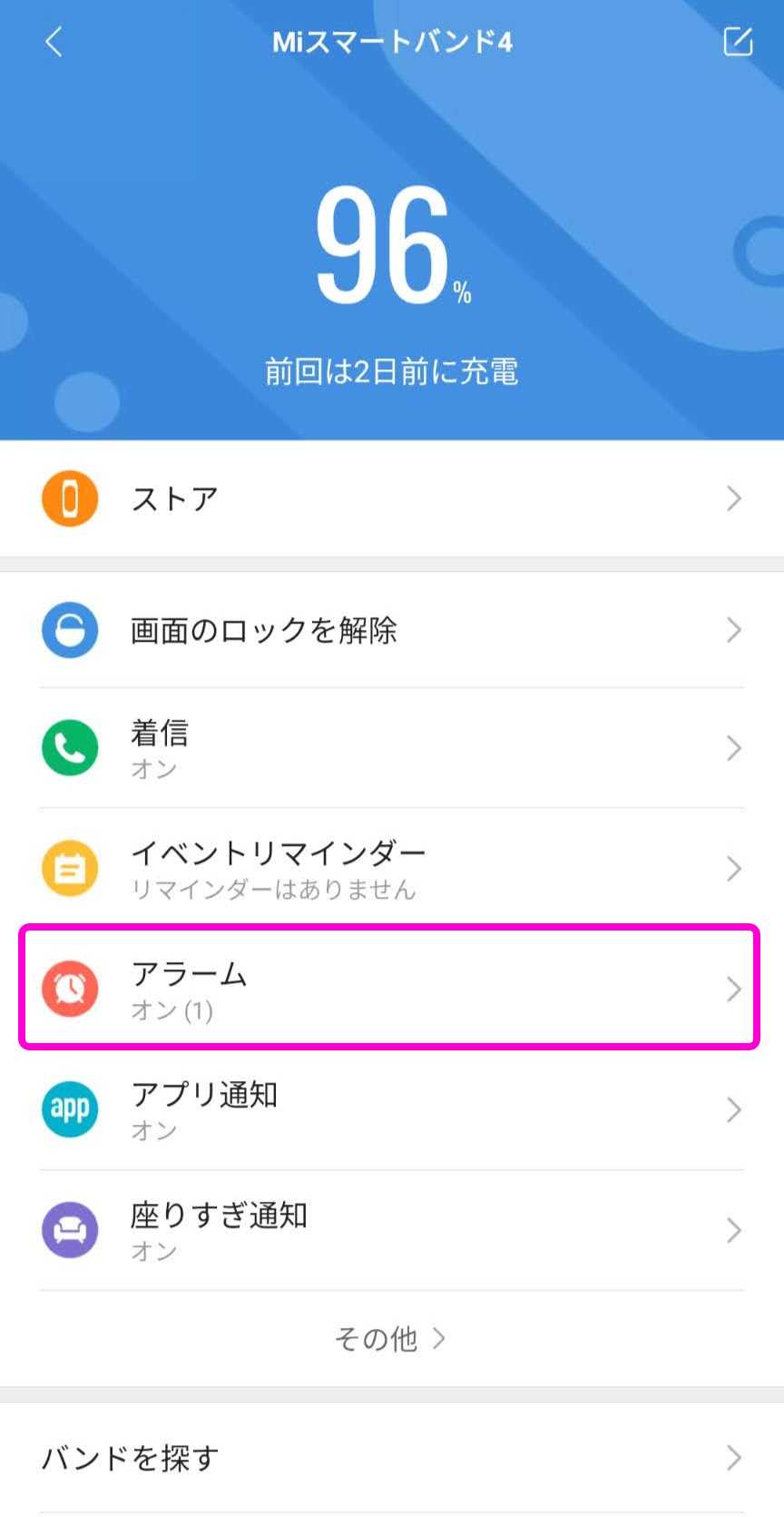This screenshot has height=1517, width=784.
Task: Open 着信 notification settings
Action: (x=392, y=748)
